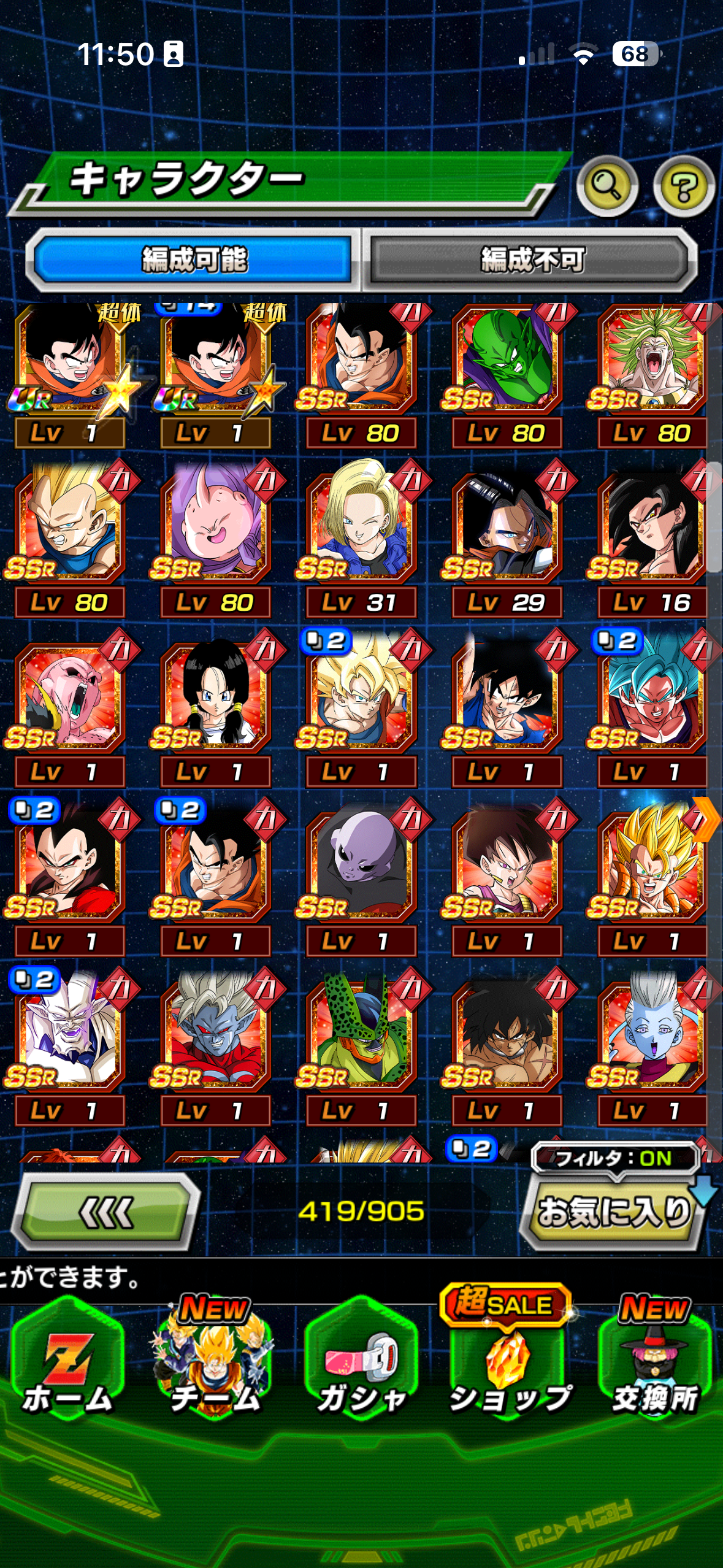Open the magnifying glass search icon
The image size is (723, 1568).
pyautogui.click(x=607, y=185)
